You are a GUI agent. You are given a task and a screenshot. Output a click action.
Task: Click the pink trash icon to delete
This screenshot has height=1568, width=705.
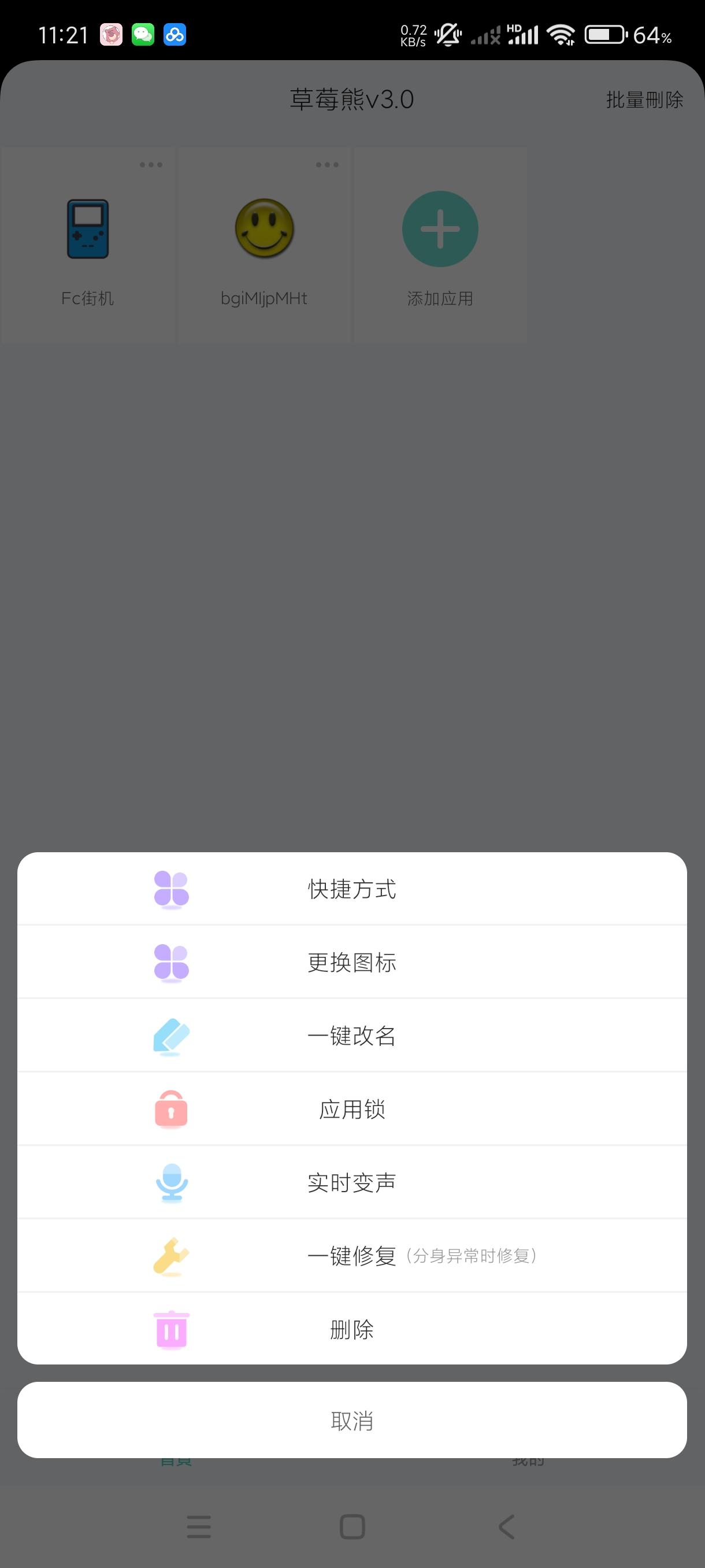171,1329
